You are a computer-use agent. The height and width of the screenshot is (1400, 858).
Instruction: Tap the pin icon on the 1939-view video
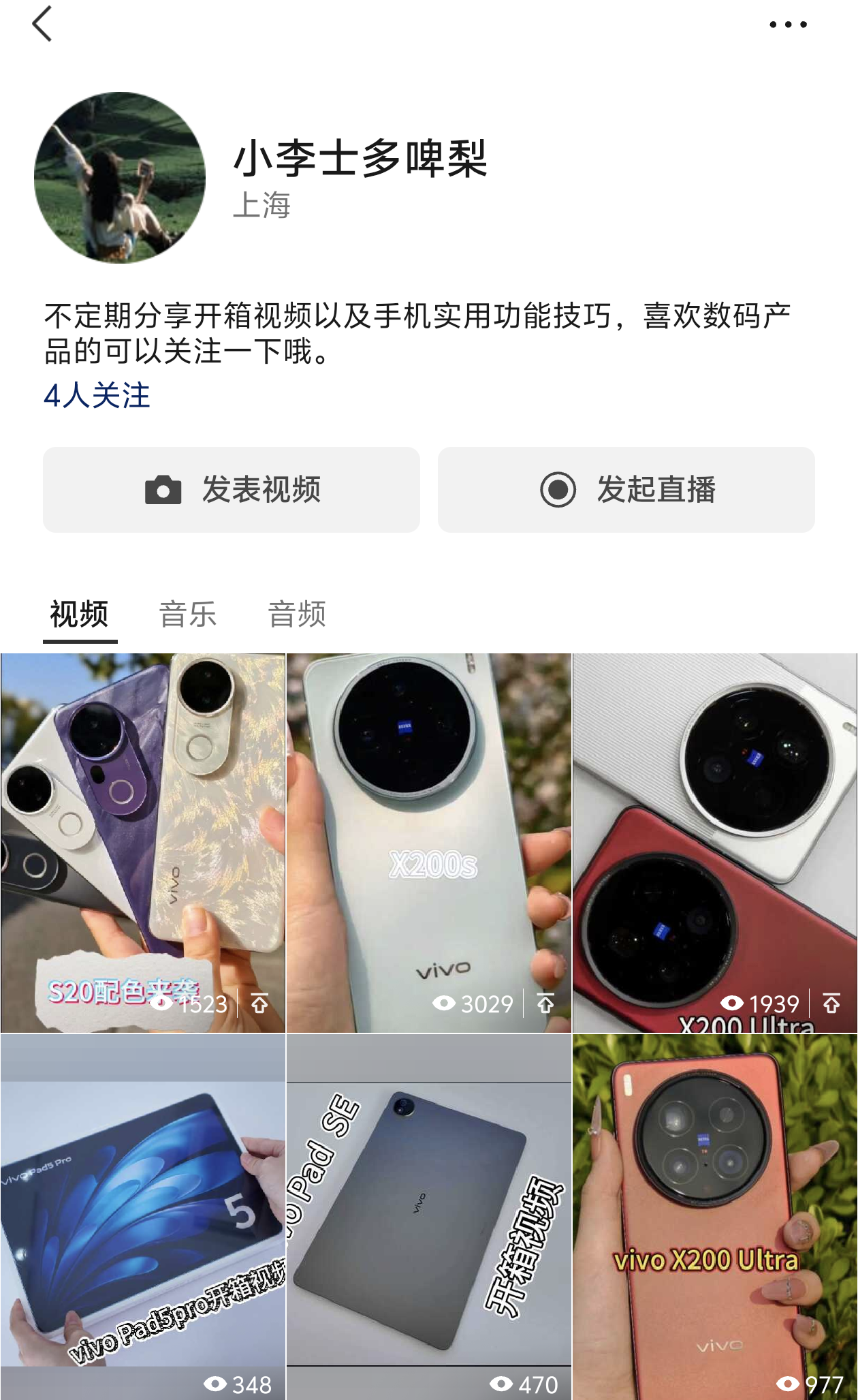coord(831,1004)
